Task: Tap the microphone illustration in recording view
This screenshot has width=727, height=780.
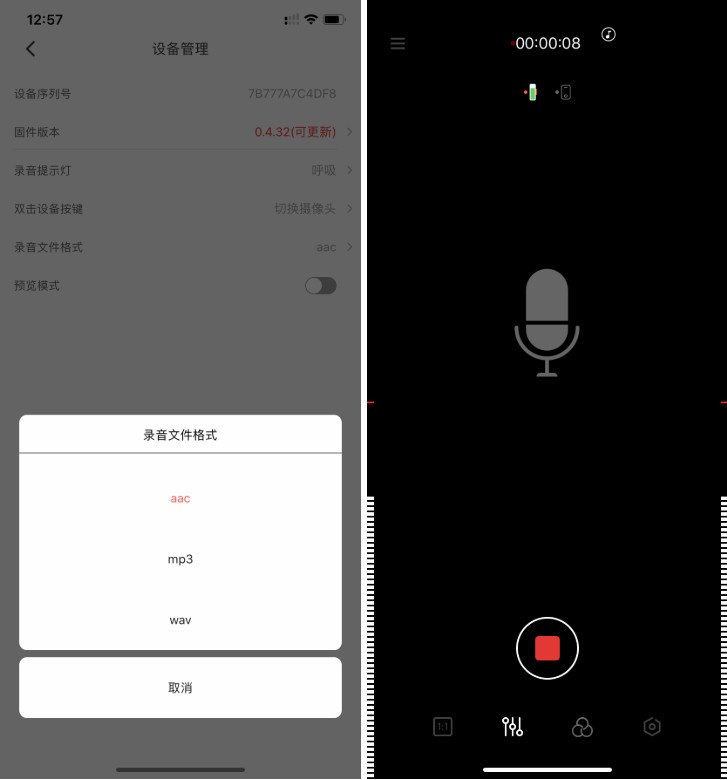Action: tap(547, 320)
